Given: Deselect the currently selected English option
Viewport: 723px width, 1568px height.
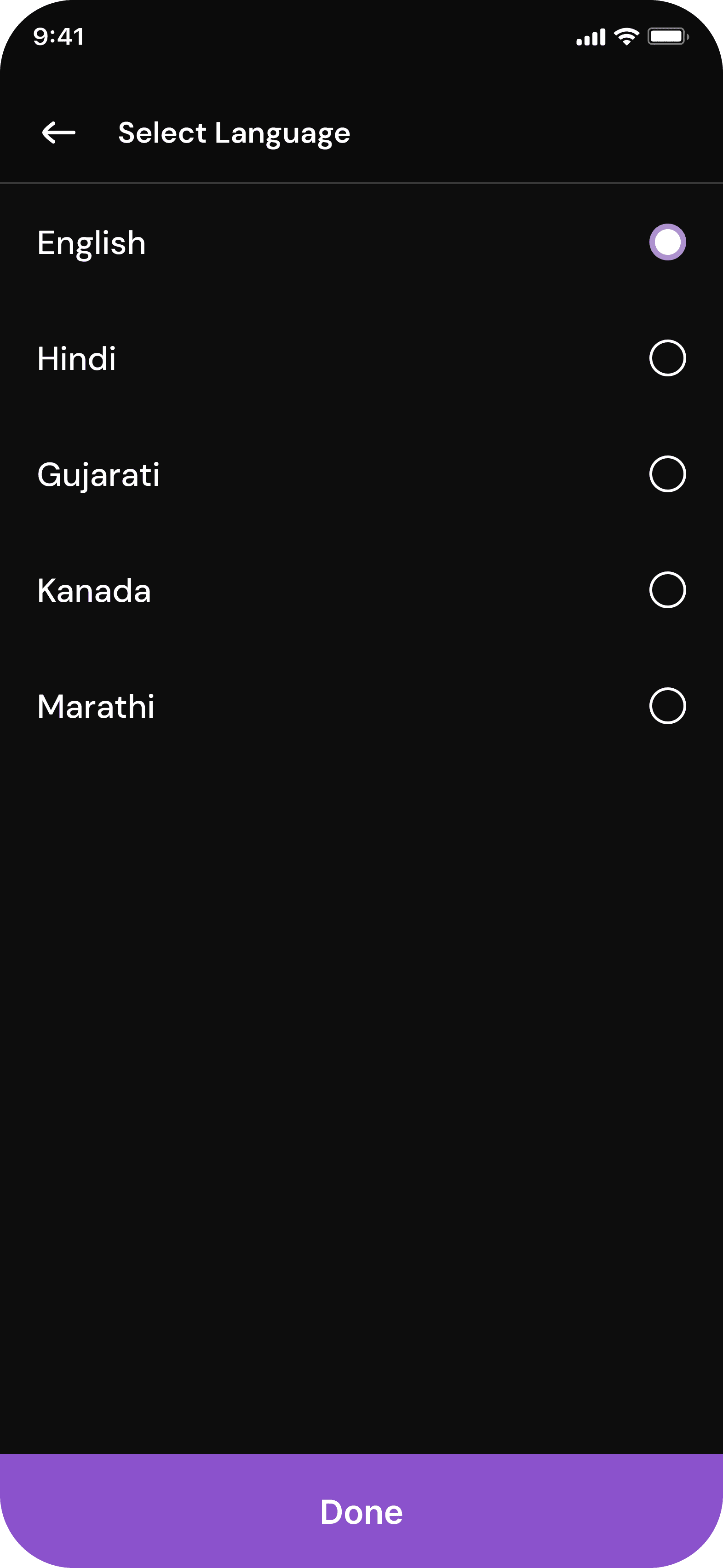Looking at the screenshot, I should [668, 242].
